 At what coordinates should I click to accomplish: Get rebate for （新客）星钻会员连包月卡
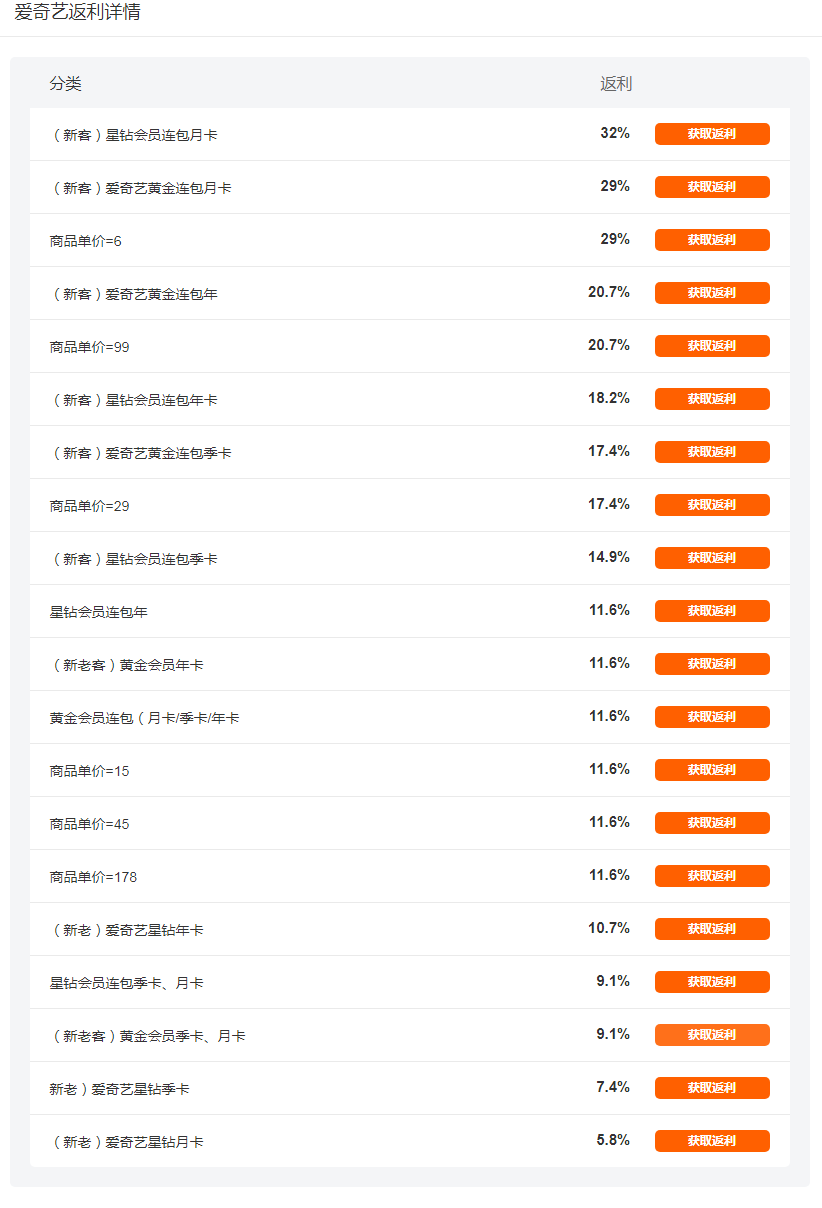(712, 134)
